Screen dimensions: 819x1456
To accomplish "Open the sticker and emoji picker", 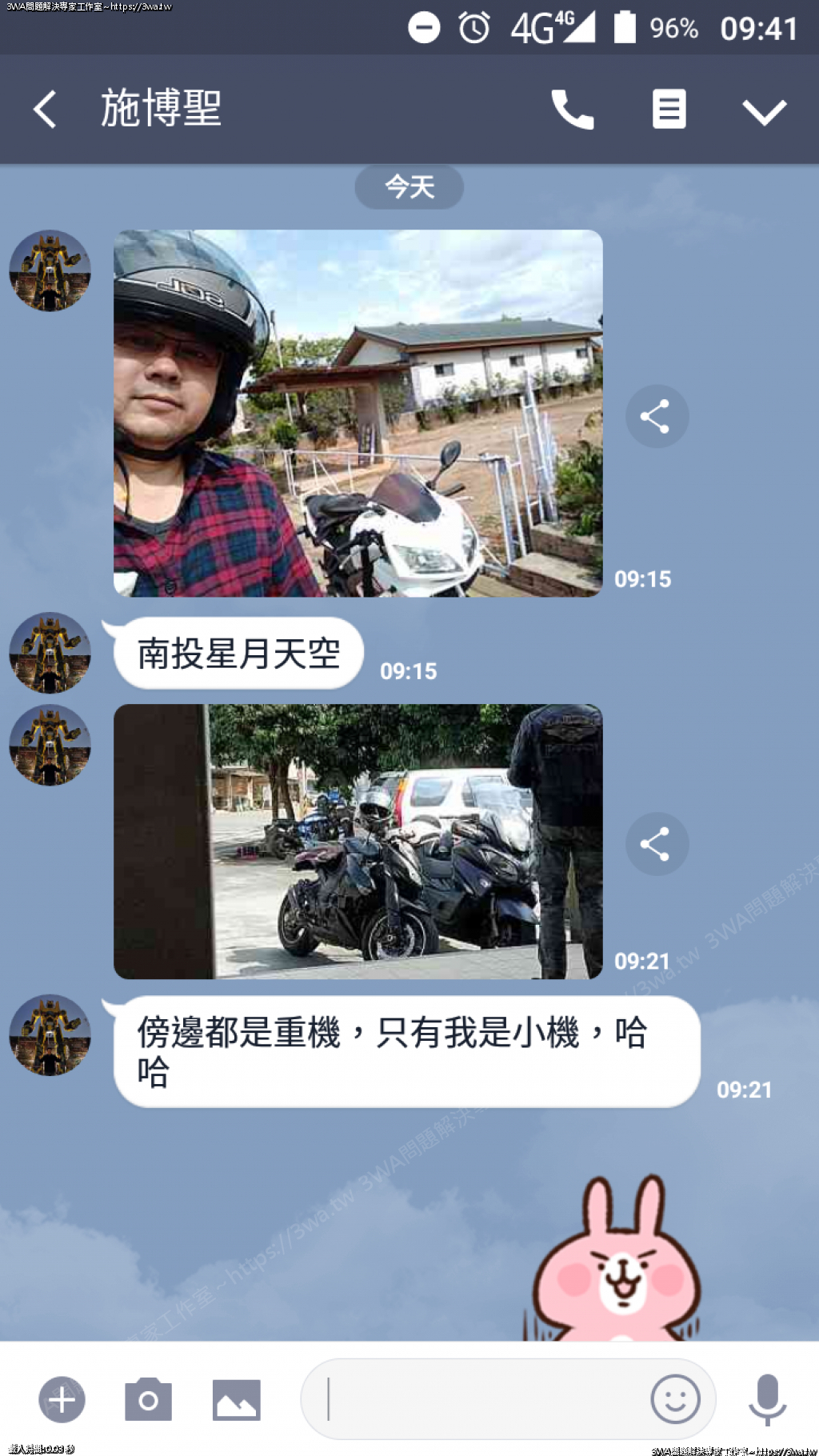I will tap(675, 1399).
